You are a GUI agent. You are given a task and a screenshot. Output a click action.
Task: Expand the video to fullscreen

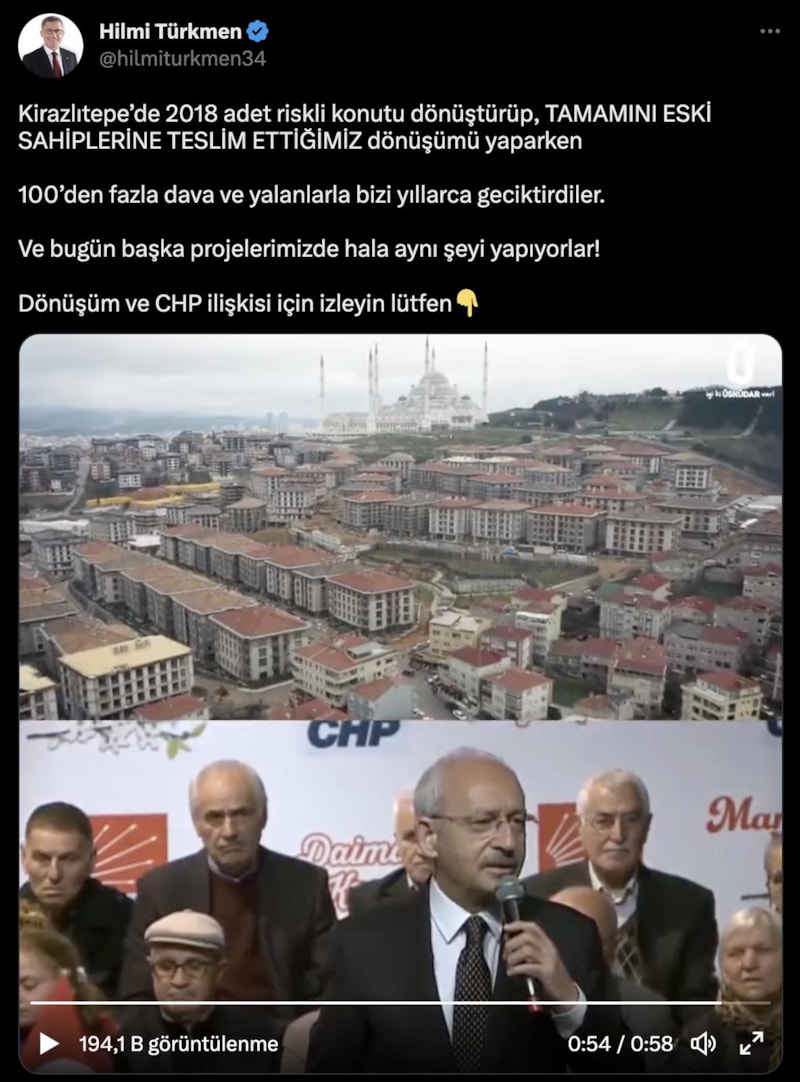(751, 1044)
